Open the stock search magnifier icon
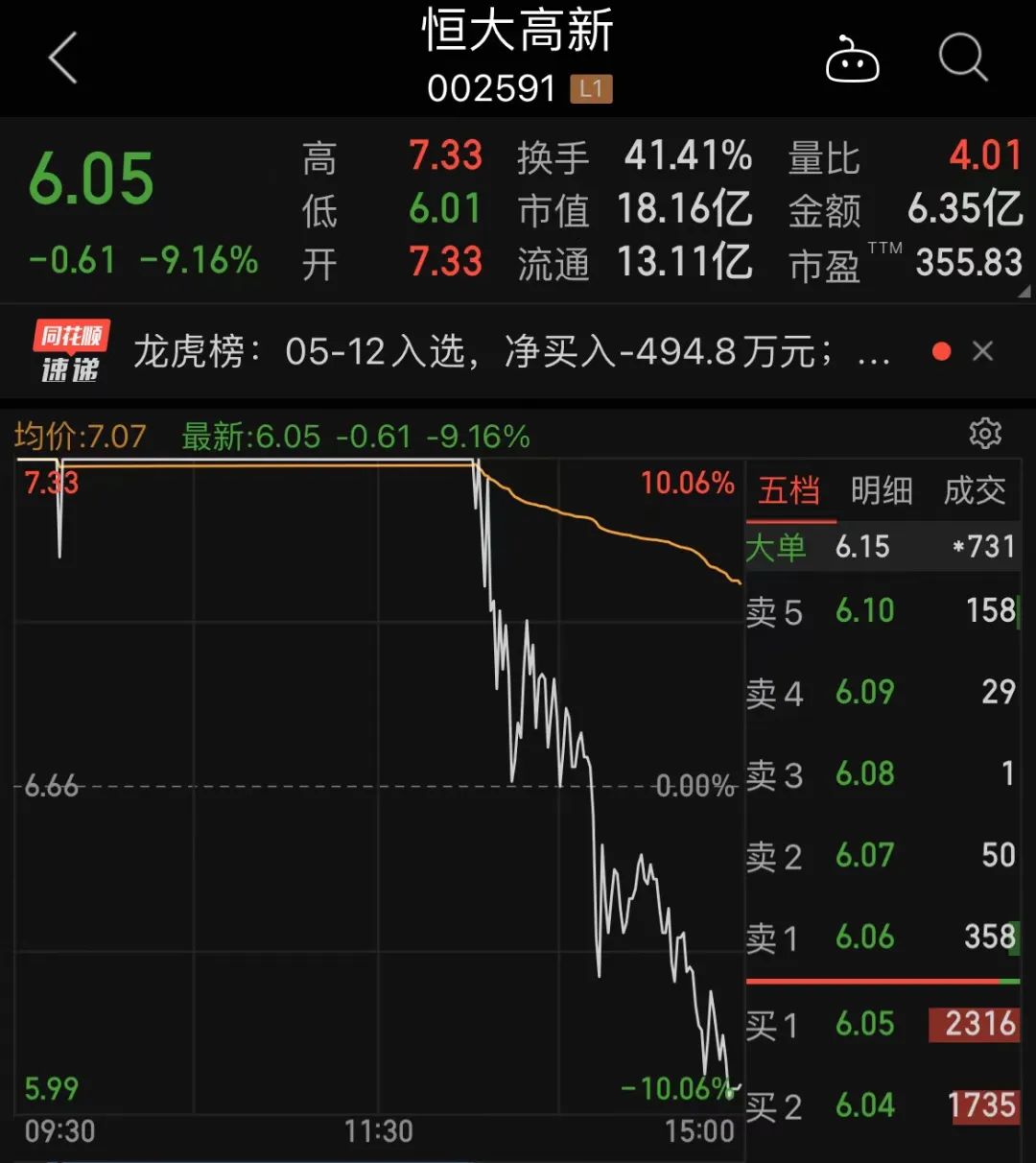1036x1163 pixels. [962, 59]
